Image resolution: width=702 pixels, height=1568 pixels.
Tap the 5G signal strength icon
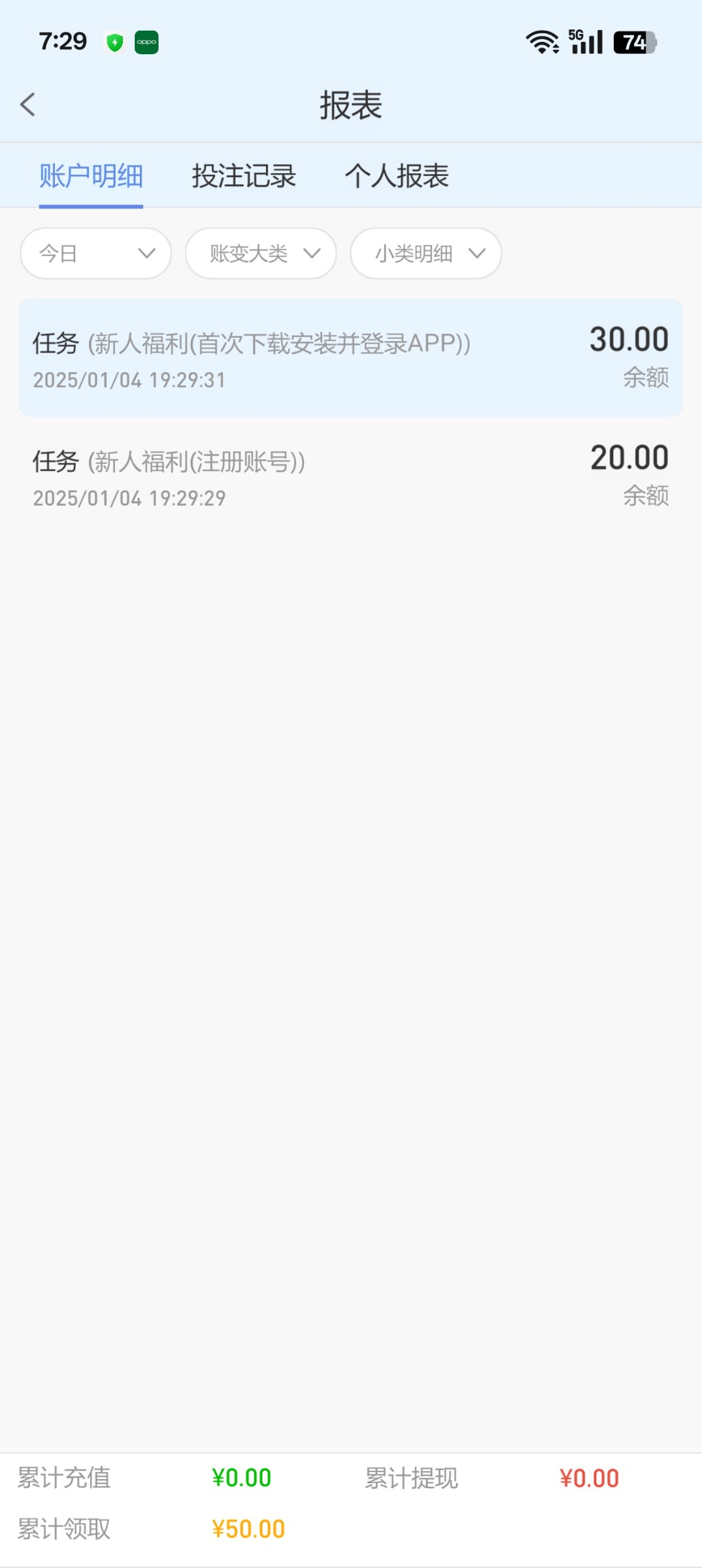click(584, 41)
